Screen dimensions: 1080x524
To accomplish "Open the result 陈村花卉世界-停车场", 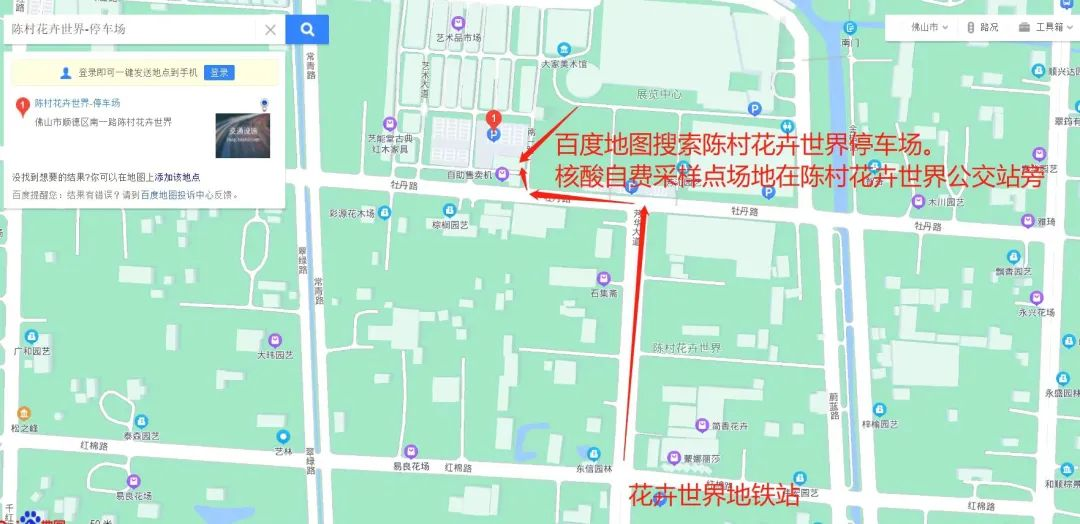I will click(77, 103).
